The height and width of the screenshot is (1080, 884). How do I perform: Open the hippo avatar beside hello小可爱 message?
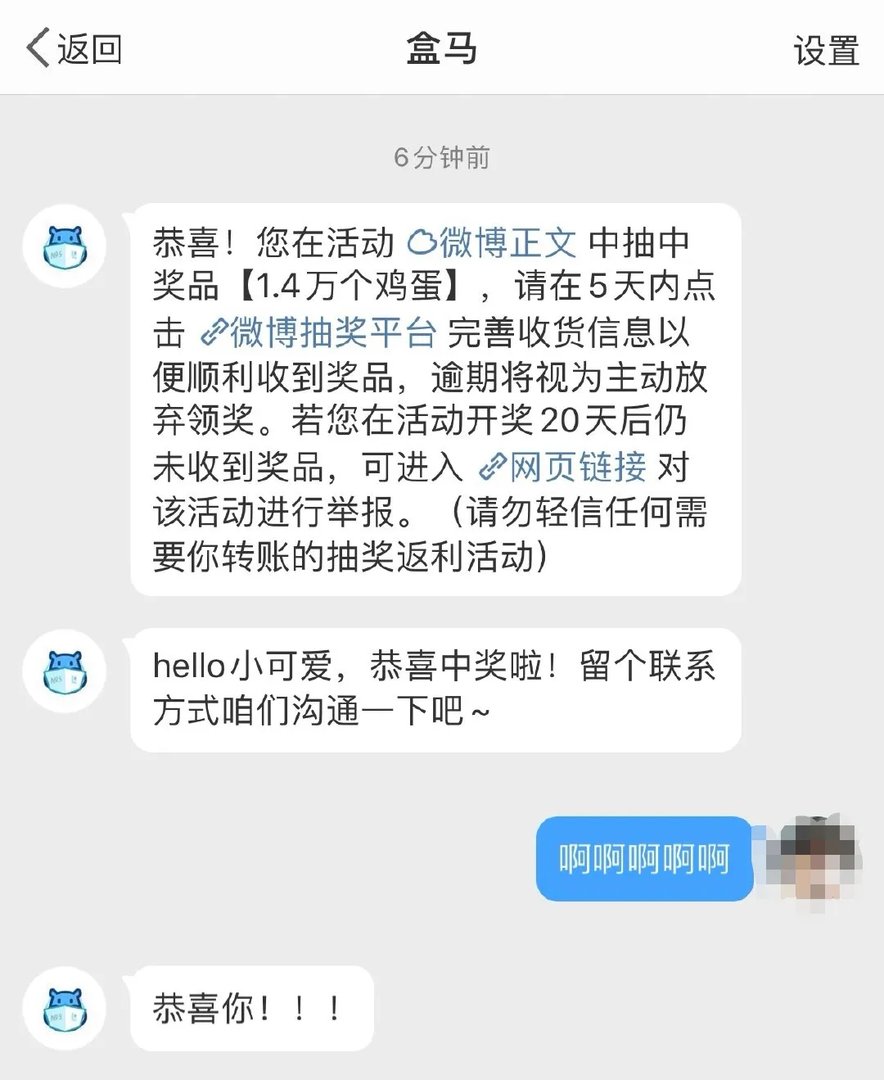point(64,672)
